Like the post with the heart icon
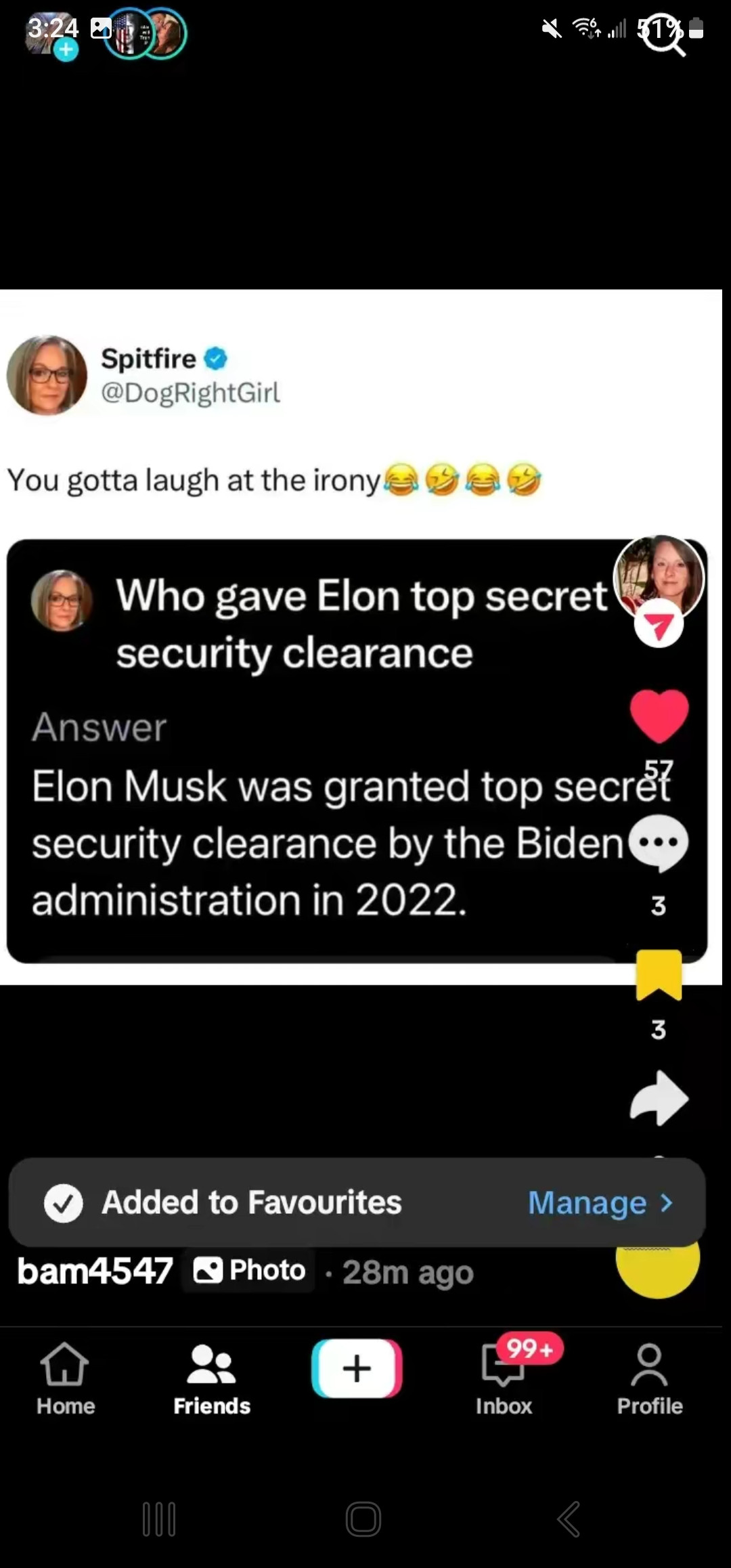The image size is (731, 1568). [x=659, y=716]
